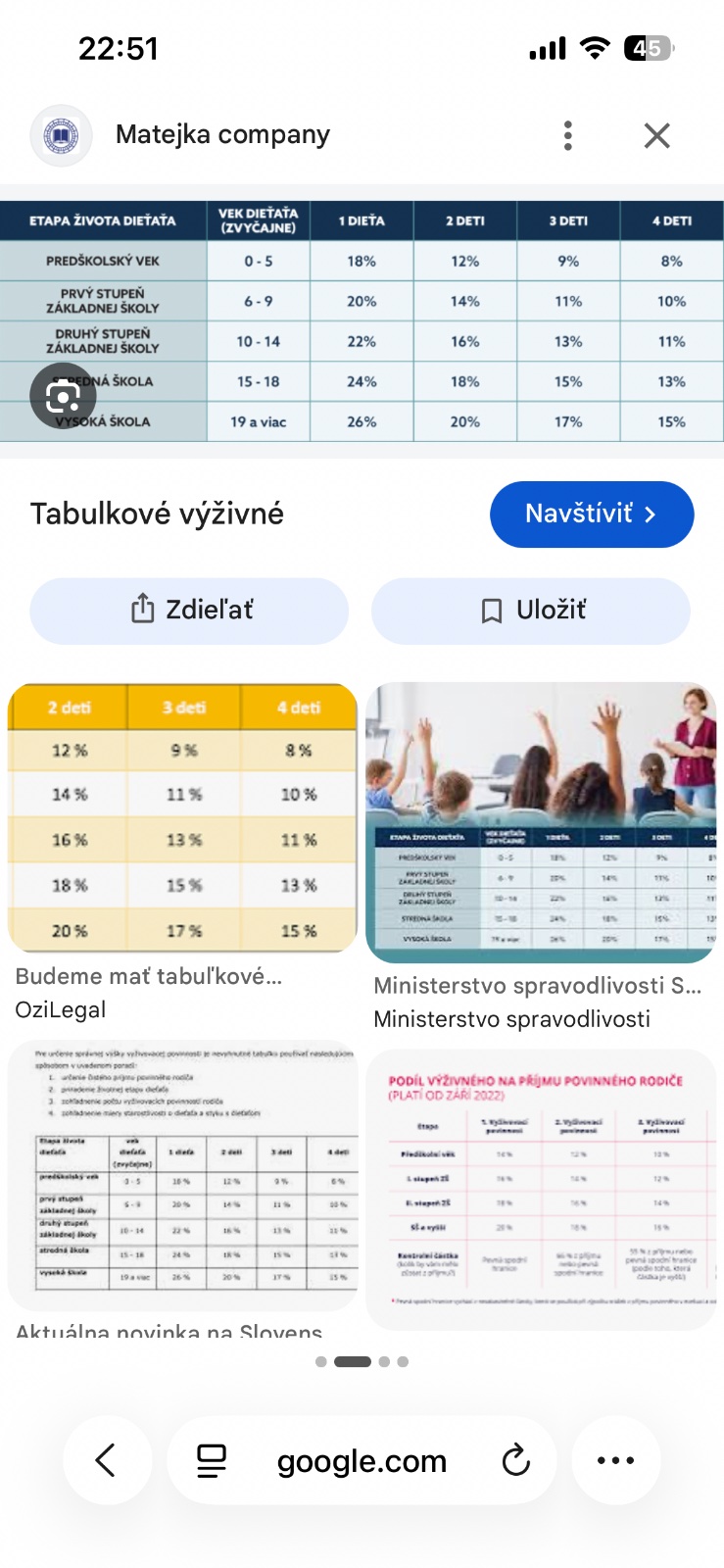The image size is (724, 1568).
Task: Open the OziLegal yellow table result
Action: click(182, 818)
